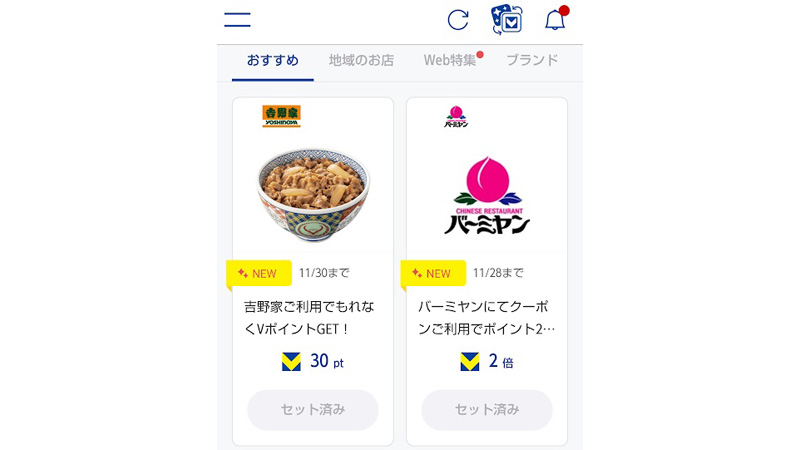The width and height of the screenshot is (800, 450).
Task: Tap セット済み button on バーミヤン card
Action: pos(486,410)
